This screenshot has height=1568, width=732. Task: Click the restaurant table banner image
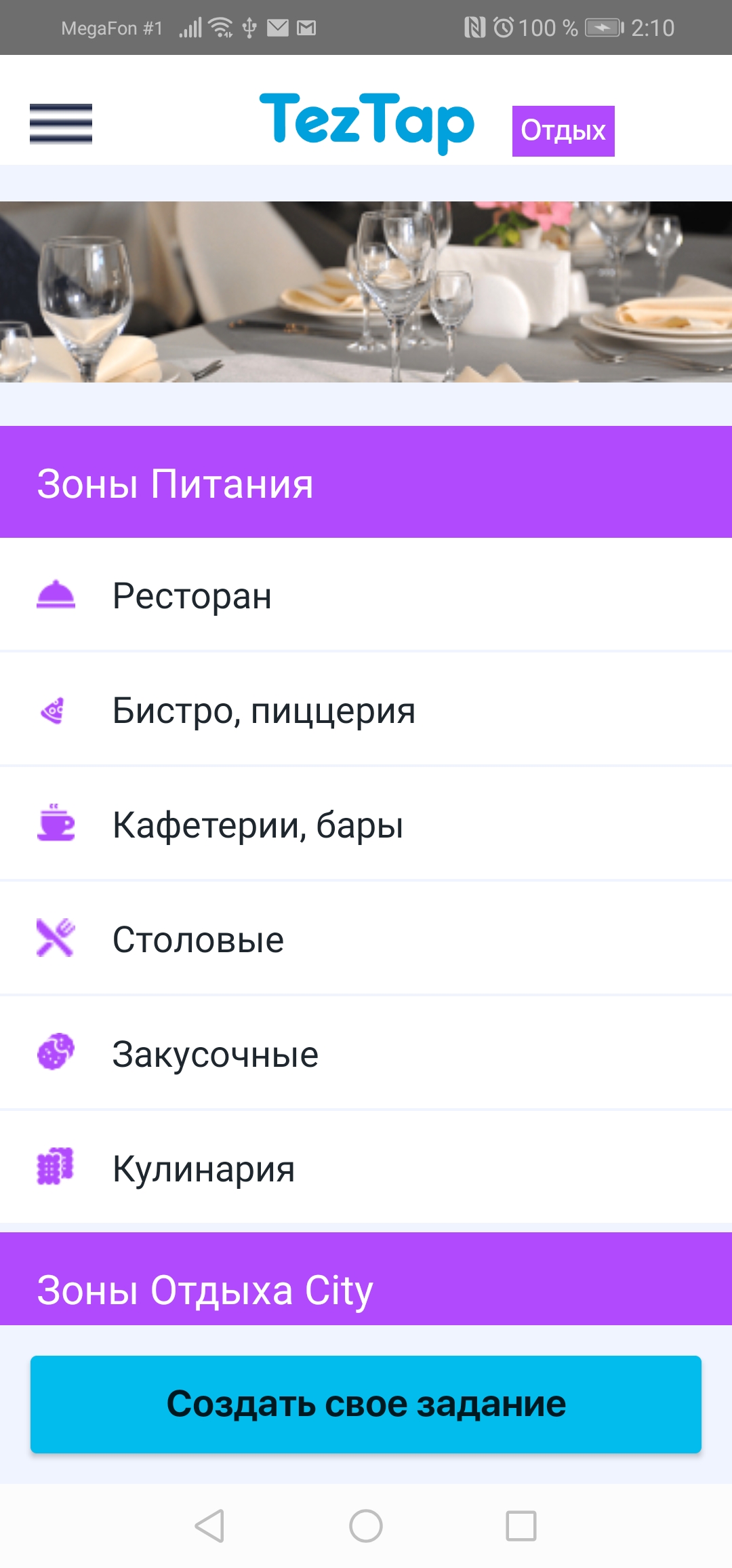click(366, 292)
